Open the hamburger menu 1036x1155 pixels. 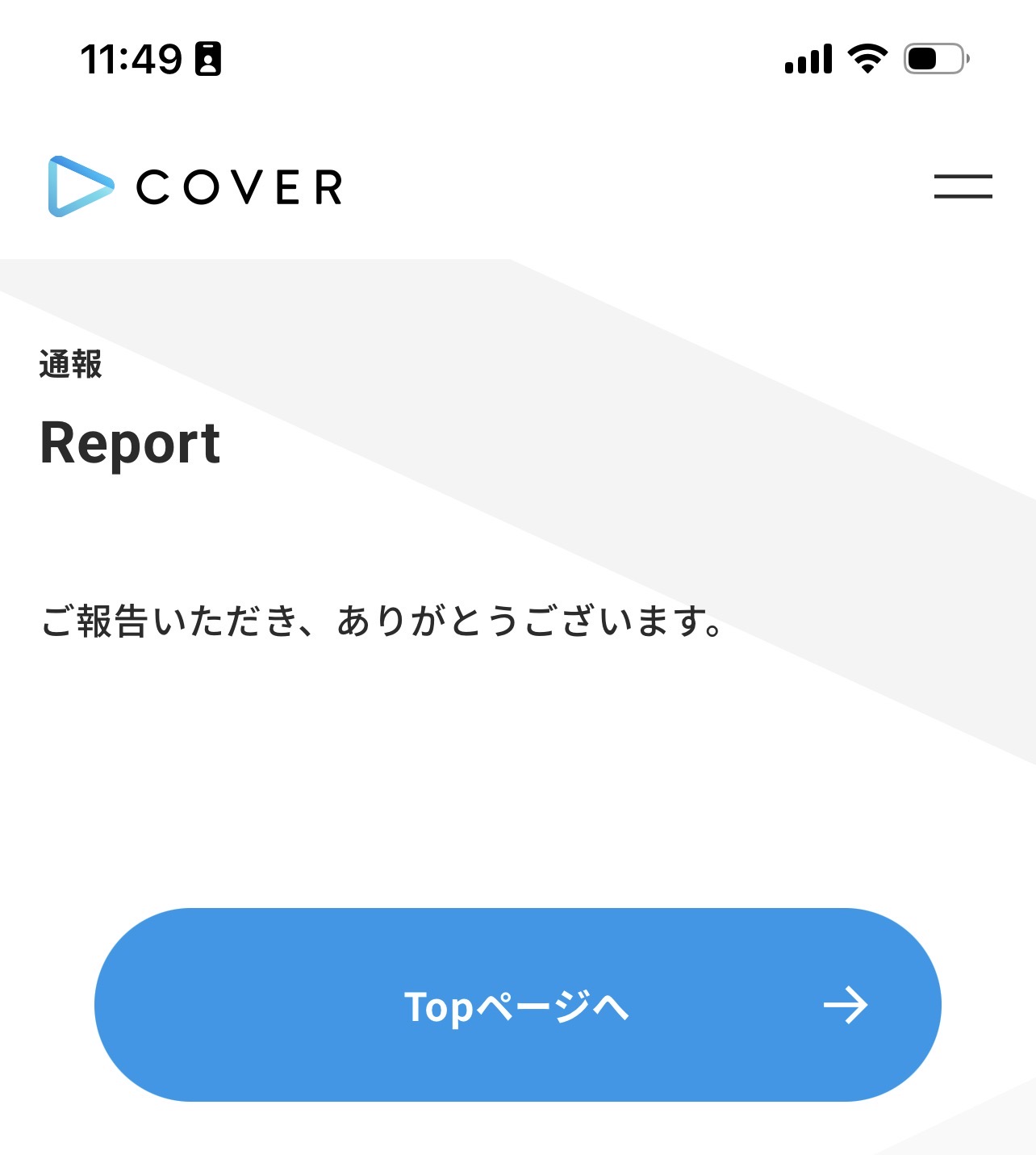click(963, 186)
